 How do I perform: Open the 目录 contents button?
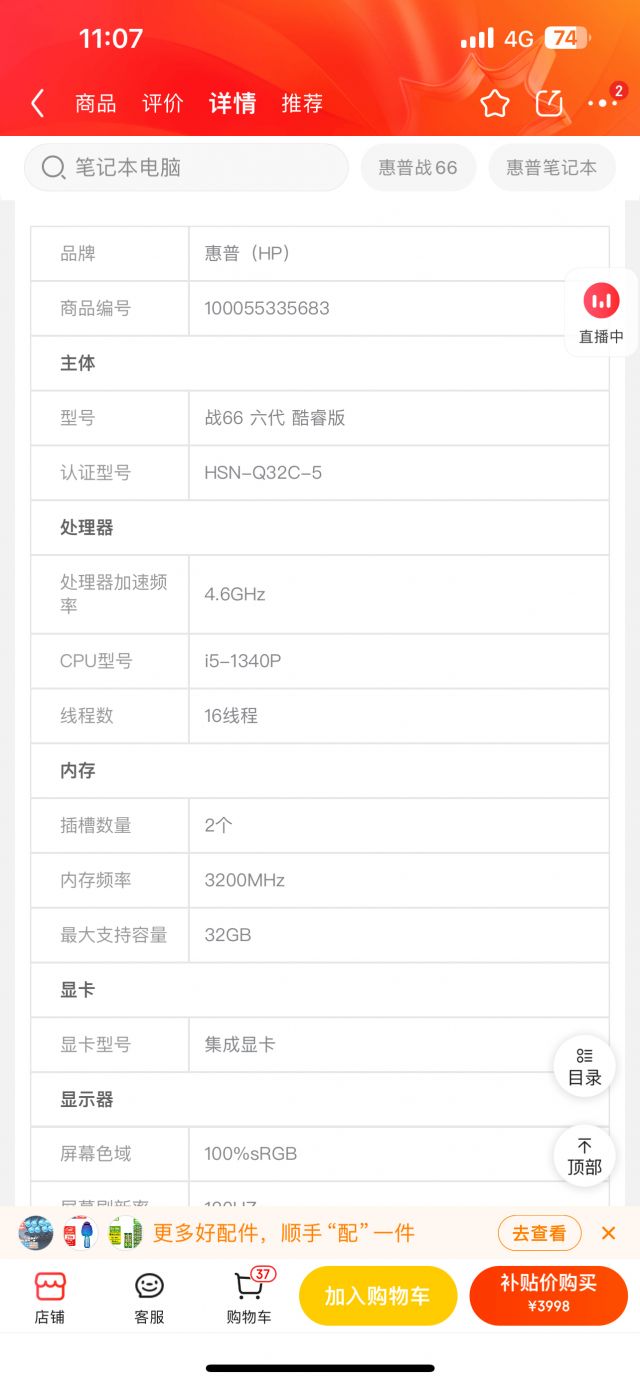584,1067
